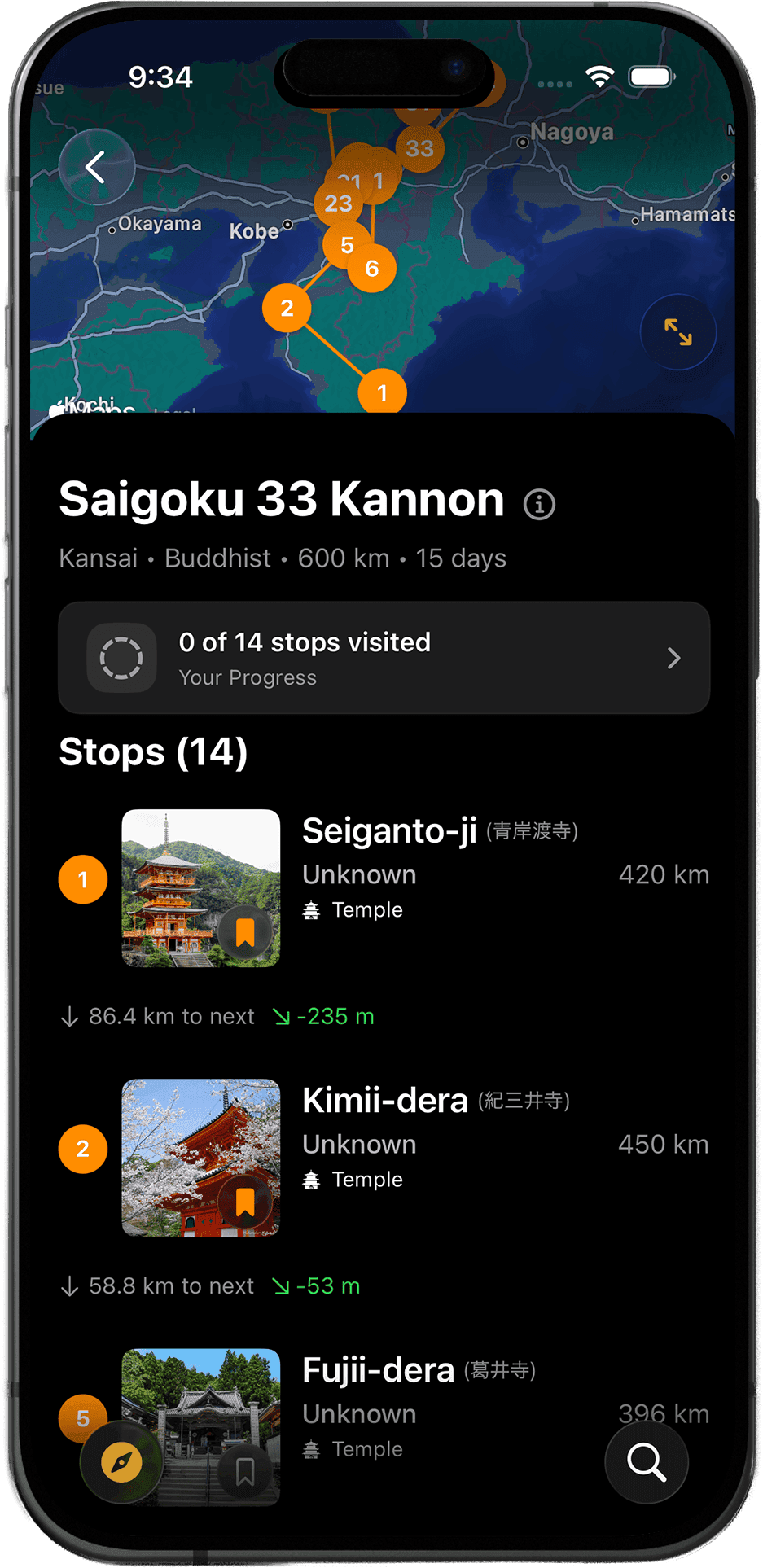
Task: Select the Stops (14) section header
Action: pyautogui.click(x=151, y=752)
